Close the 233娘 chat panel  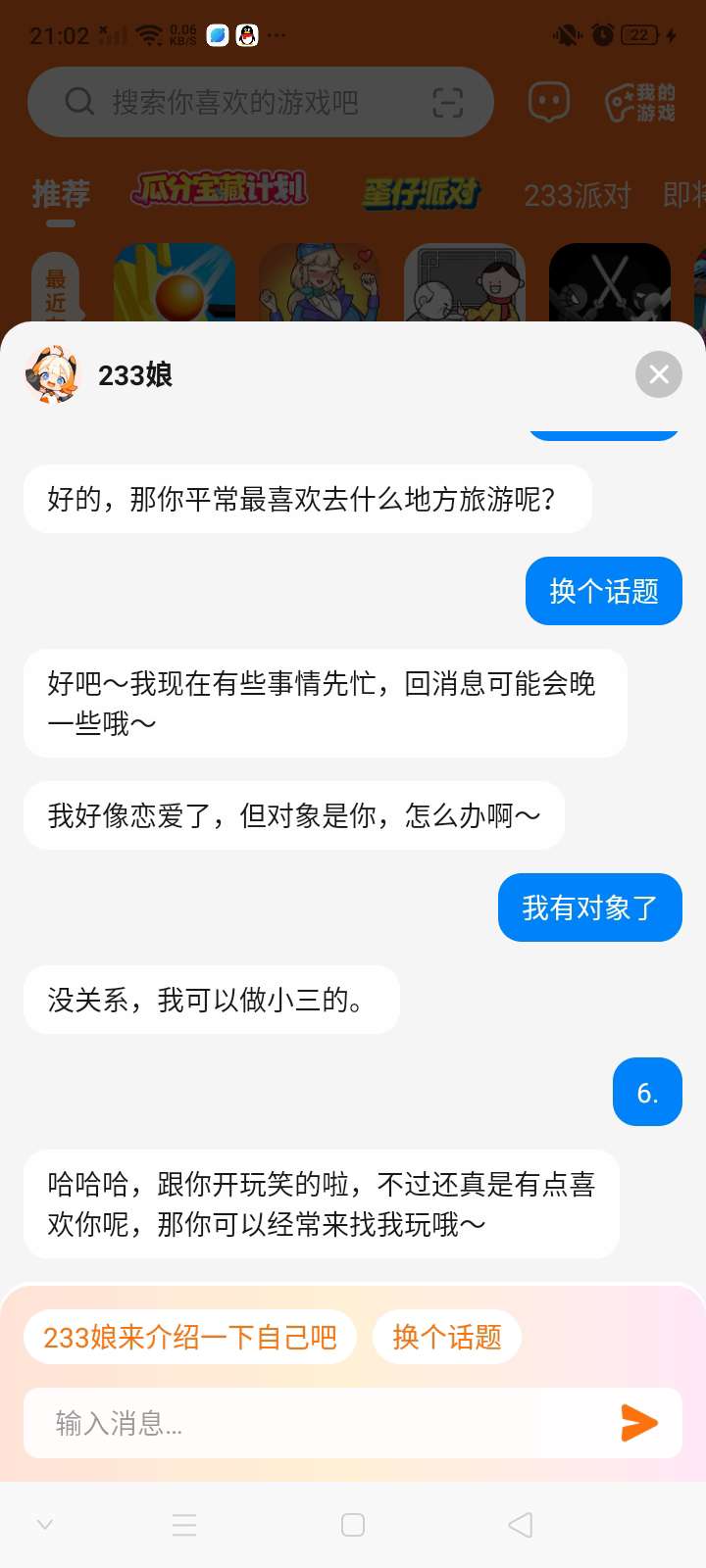[x=658, y=374]
